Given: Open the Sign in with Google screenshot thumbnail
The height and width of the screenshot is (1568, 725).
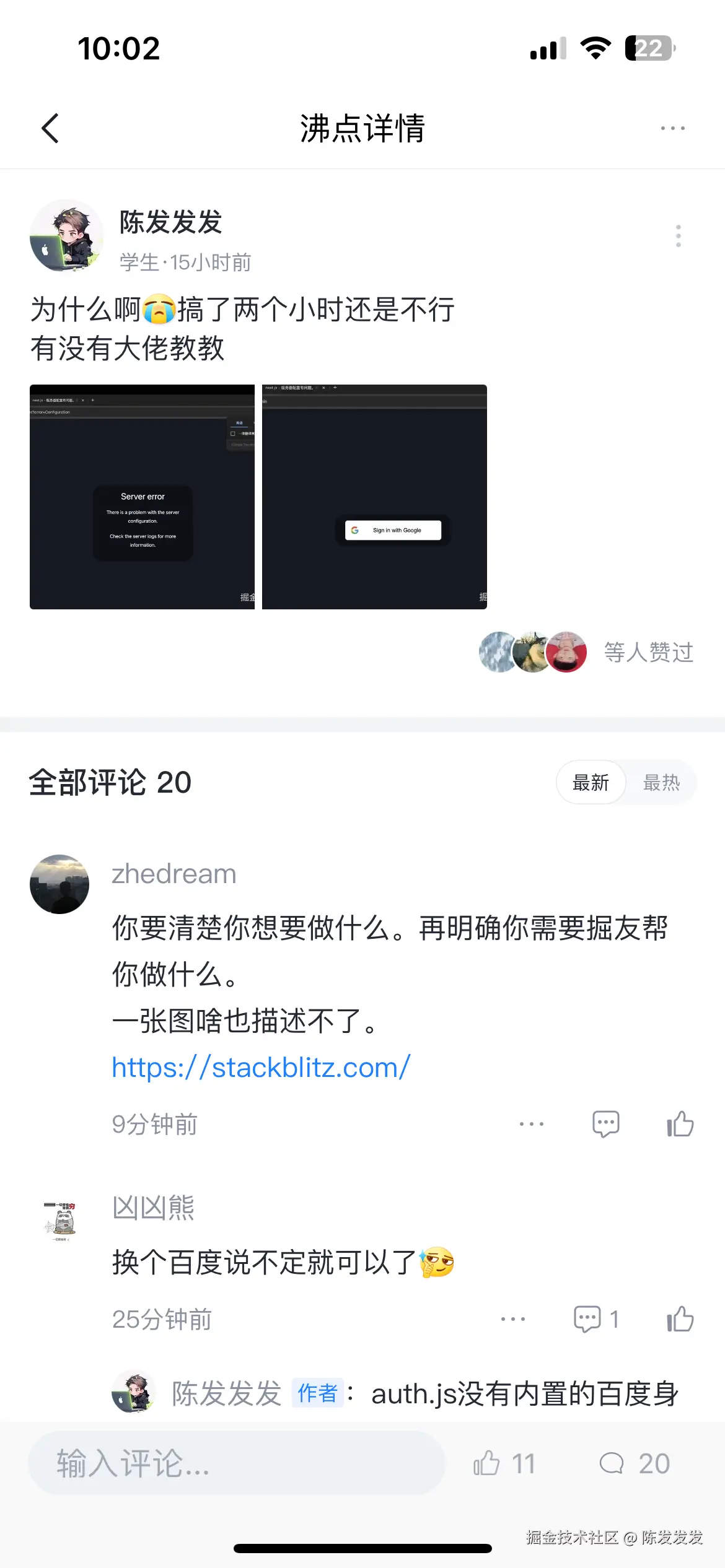Looking at the screenshot, I should (374, 495).
